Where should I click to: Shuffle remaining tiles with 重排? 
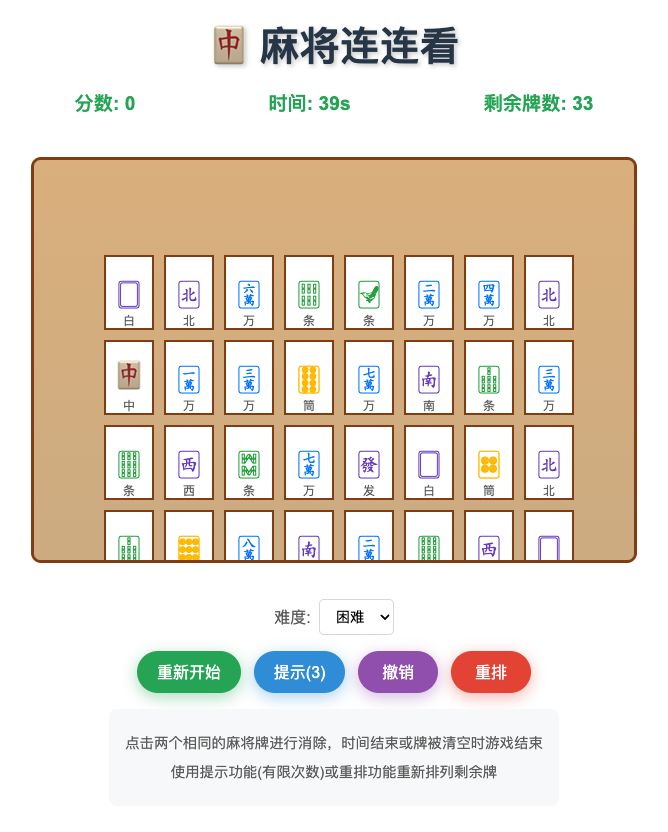tap(490, 672)
